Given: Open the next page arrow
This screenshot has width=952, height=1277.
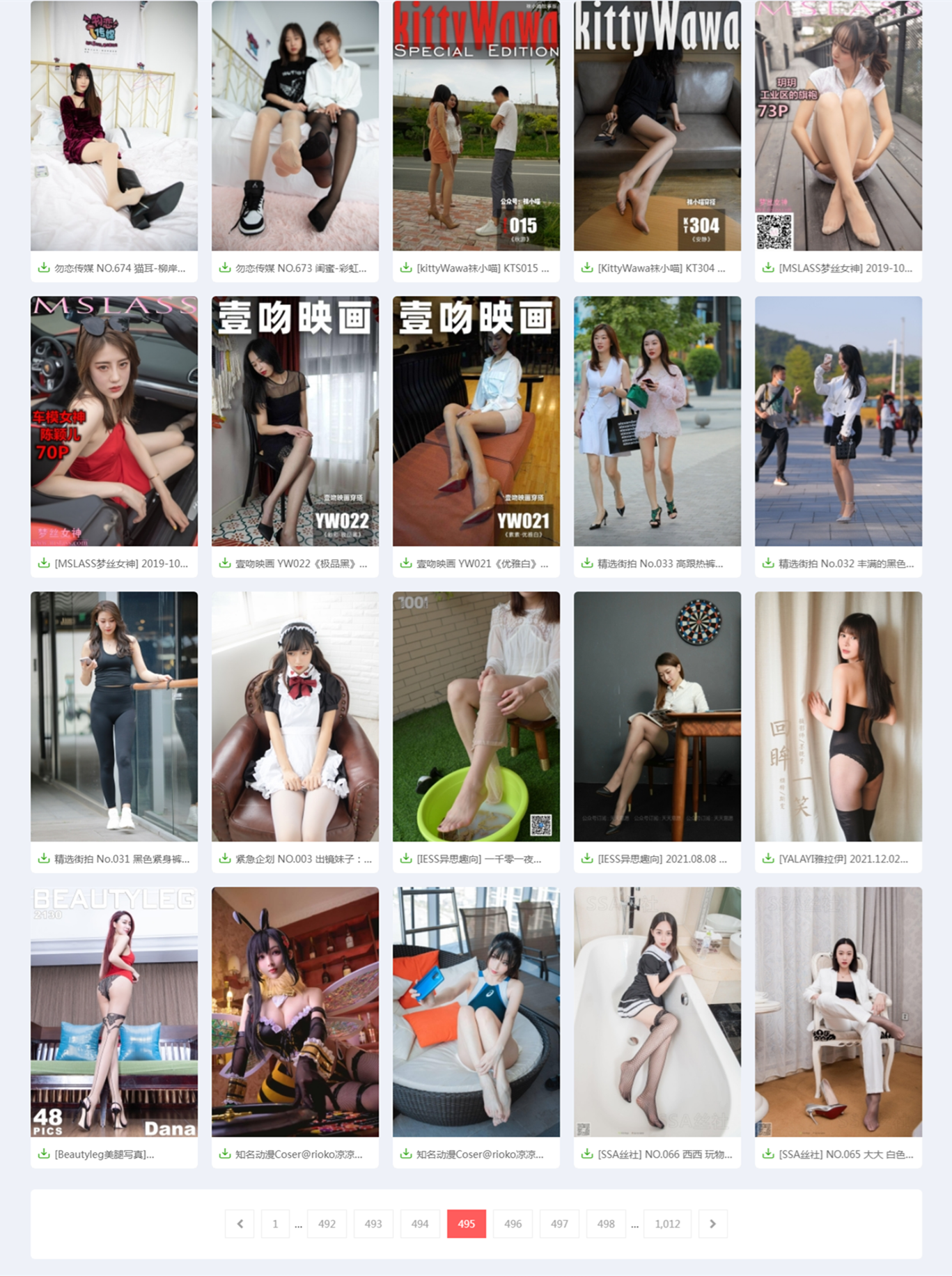Looking at the screenshot, I should point(712,1223).
